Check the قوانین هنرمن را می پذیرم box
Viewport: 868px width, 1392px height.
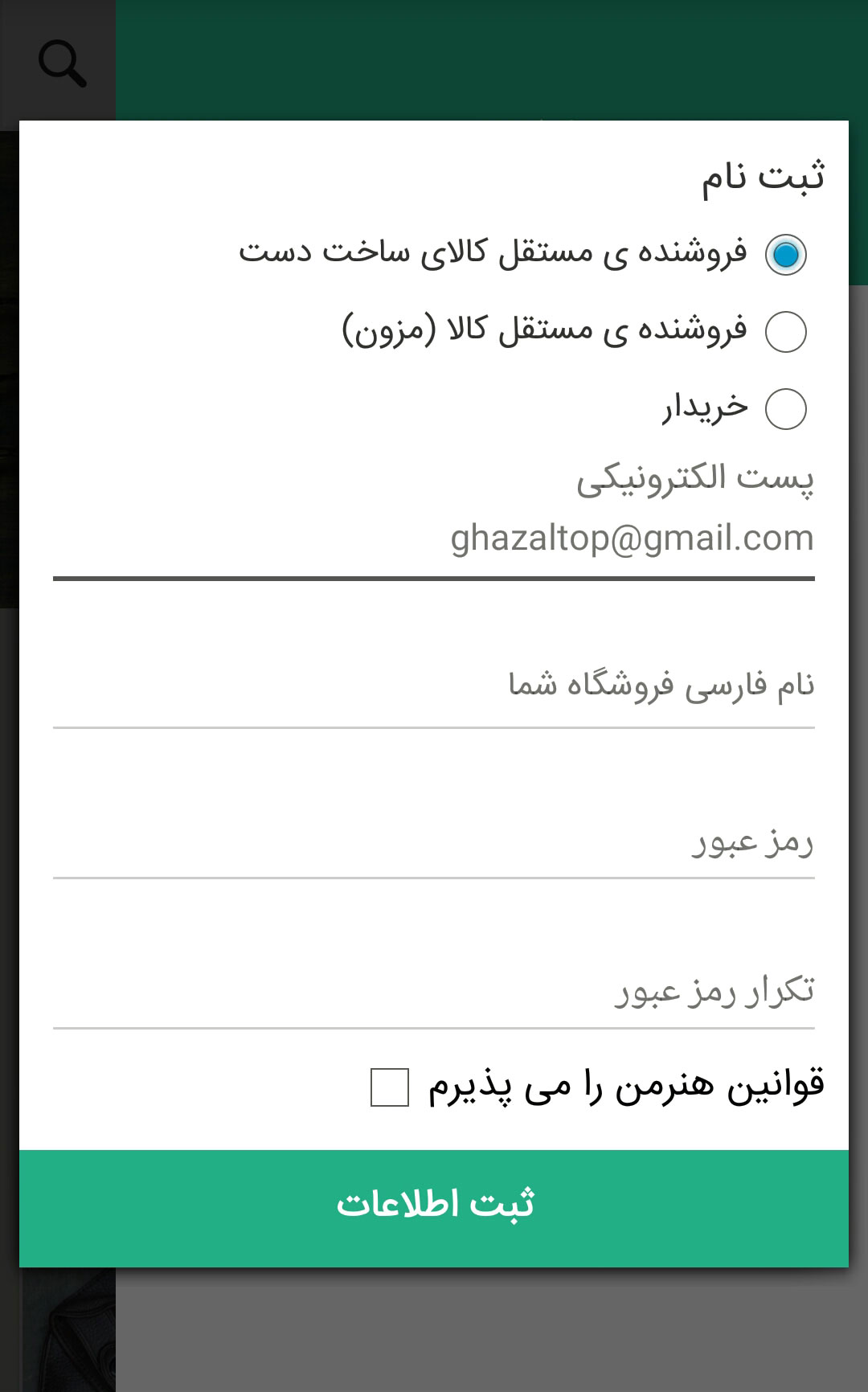pos(390,1087)
